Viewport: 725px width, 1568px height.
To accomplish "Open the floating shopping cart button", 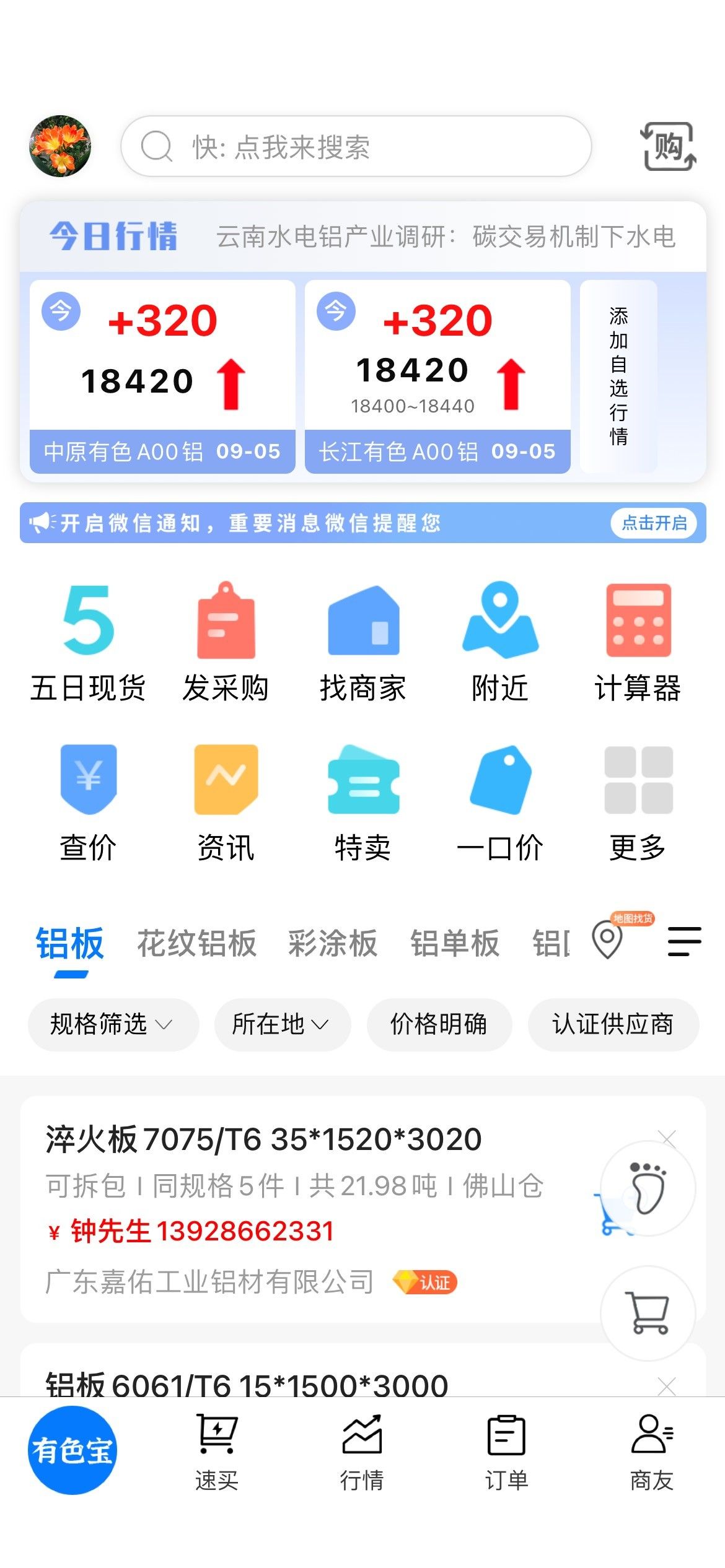I will [x=648, y=1313].
